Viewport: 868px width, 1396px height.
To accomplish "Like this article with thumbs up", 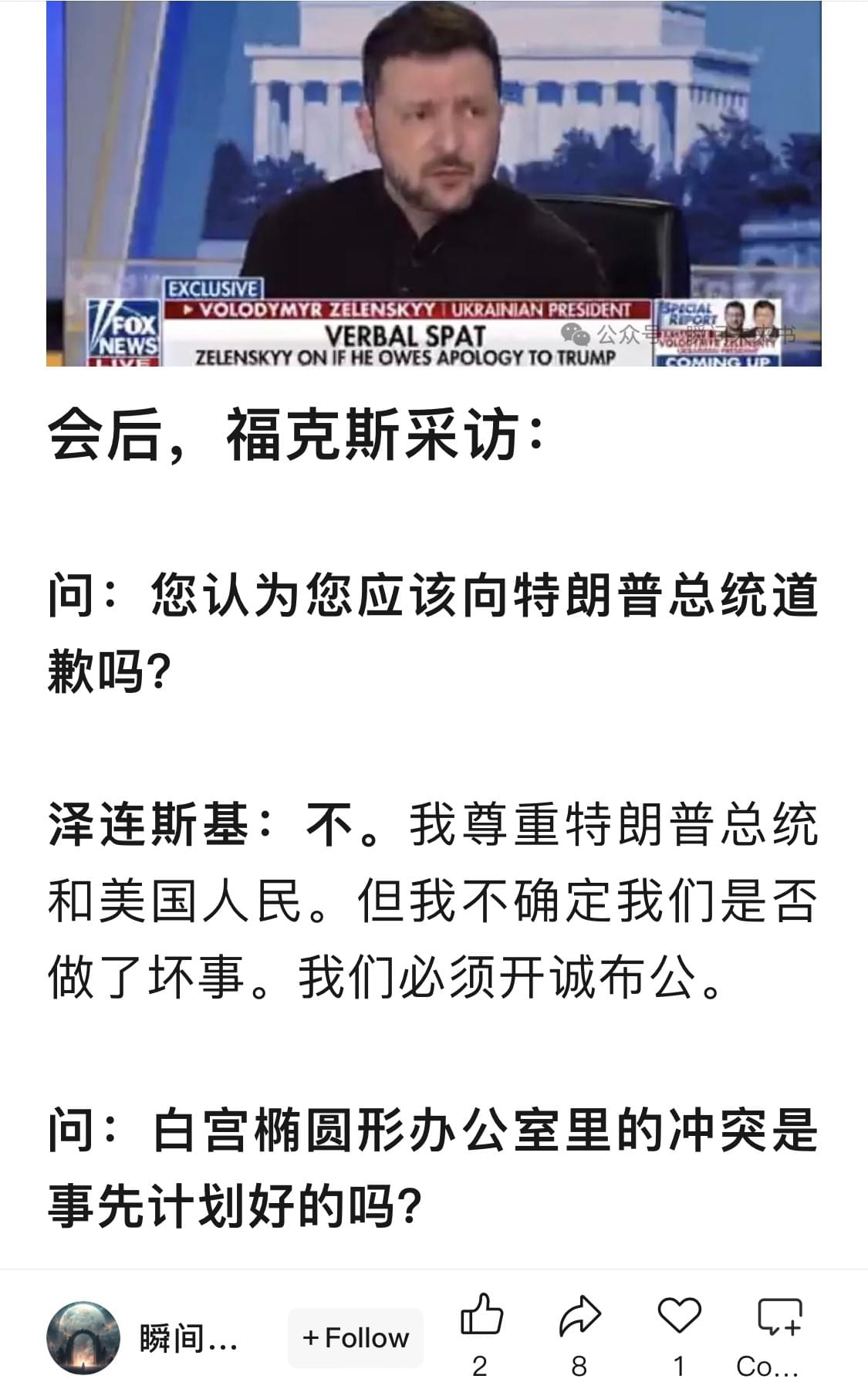I will coord(481,1317).
